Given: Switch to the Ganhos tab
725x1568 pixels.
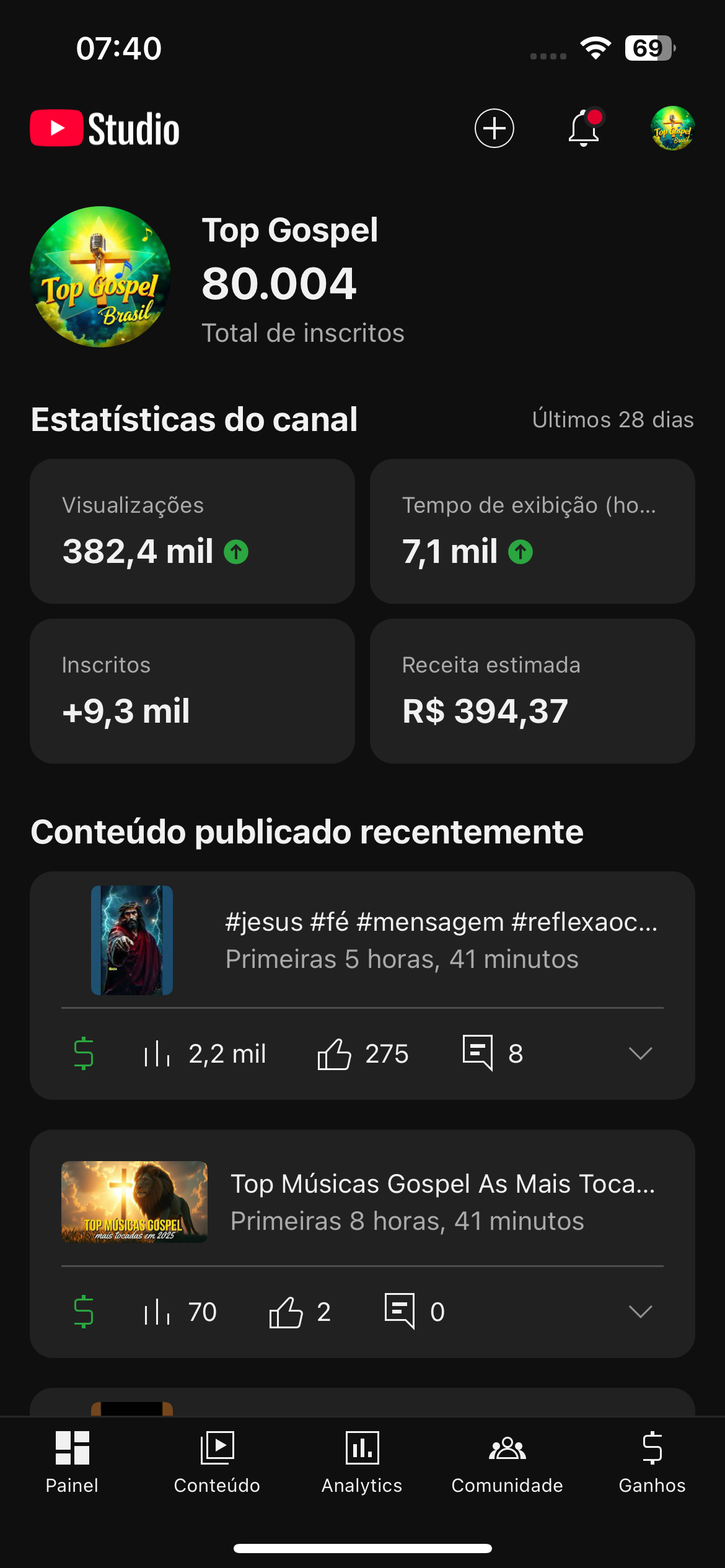Looking at the screenshot, I should [652, 1461].
